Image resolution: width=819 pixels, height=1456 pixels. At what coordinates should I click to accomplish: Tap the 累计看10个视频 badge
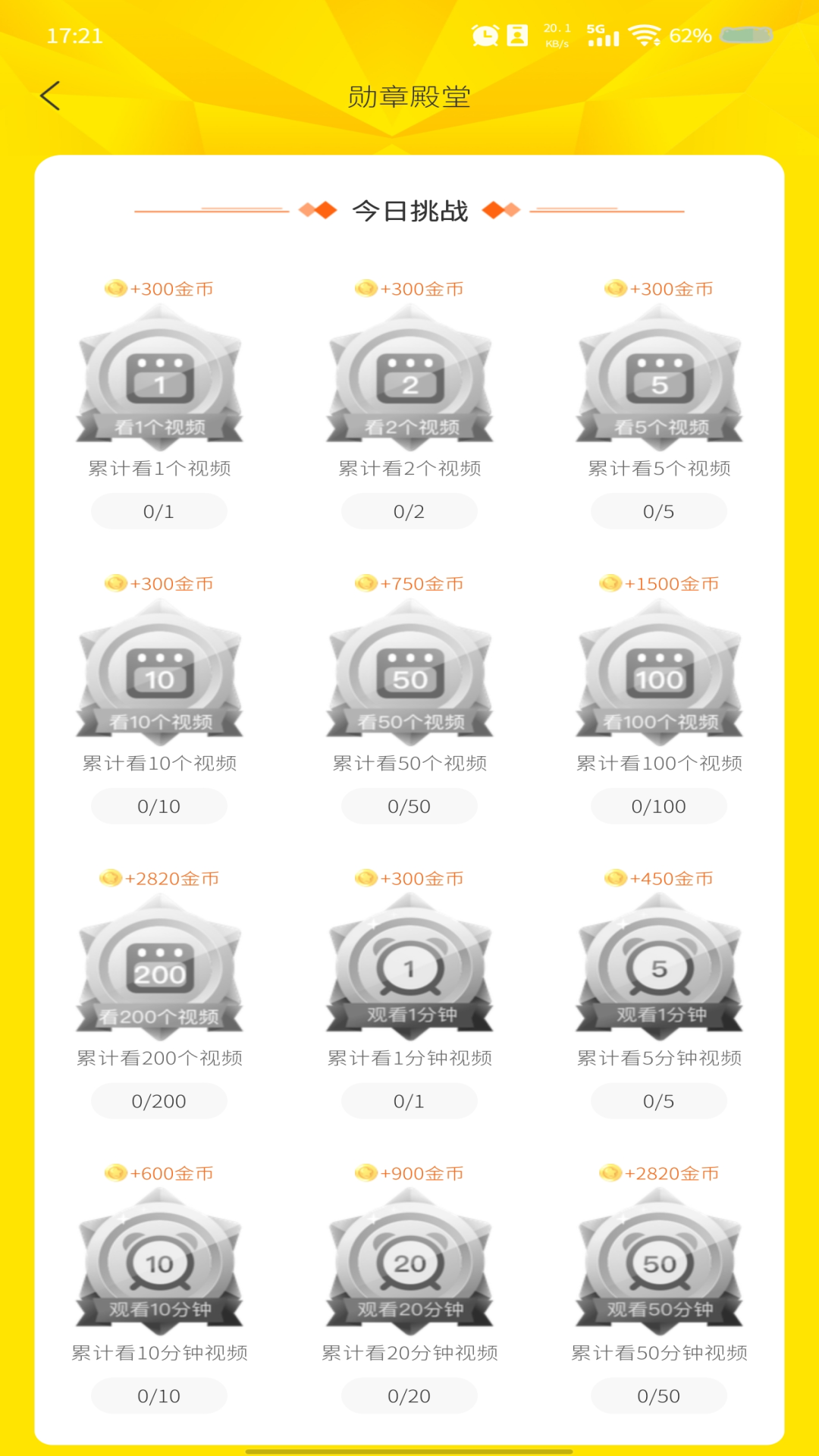[x=159, y=672]
